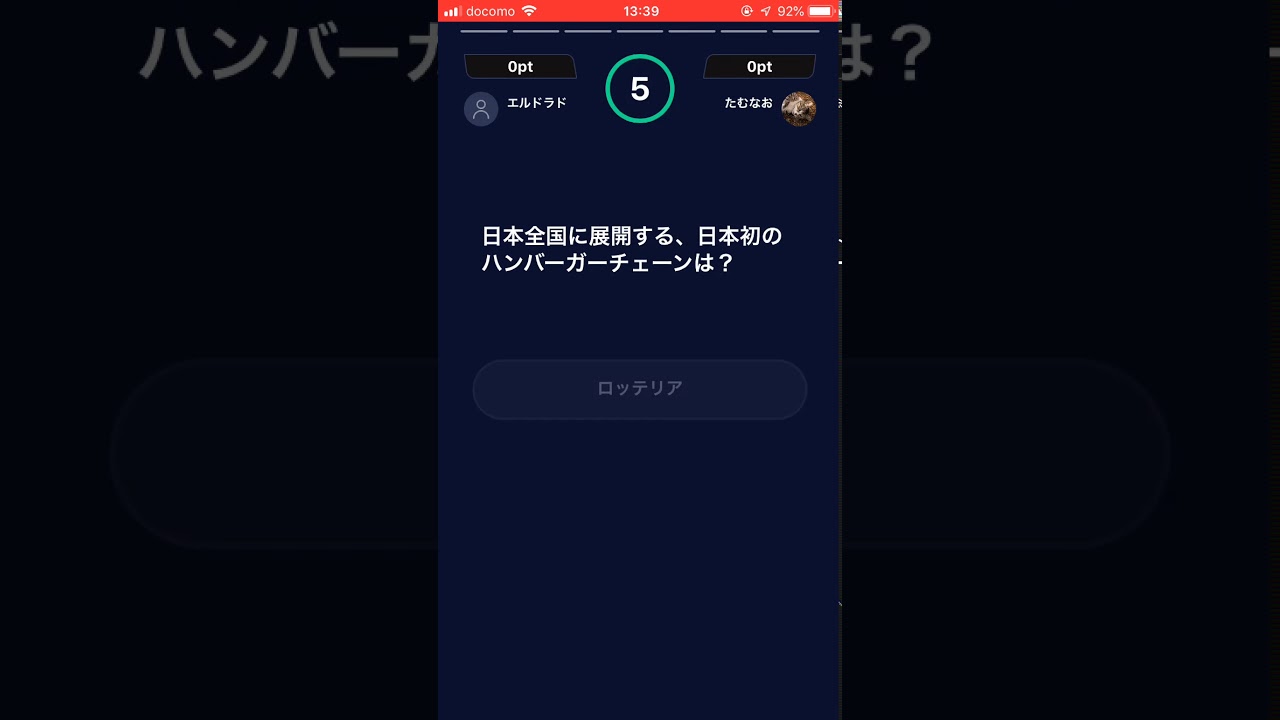The width and height of the screenshot is (1280, 720).
Task: Open たむなお opponent profile picture
Action: pos(798,109)
